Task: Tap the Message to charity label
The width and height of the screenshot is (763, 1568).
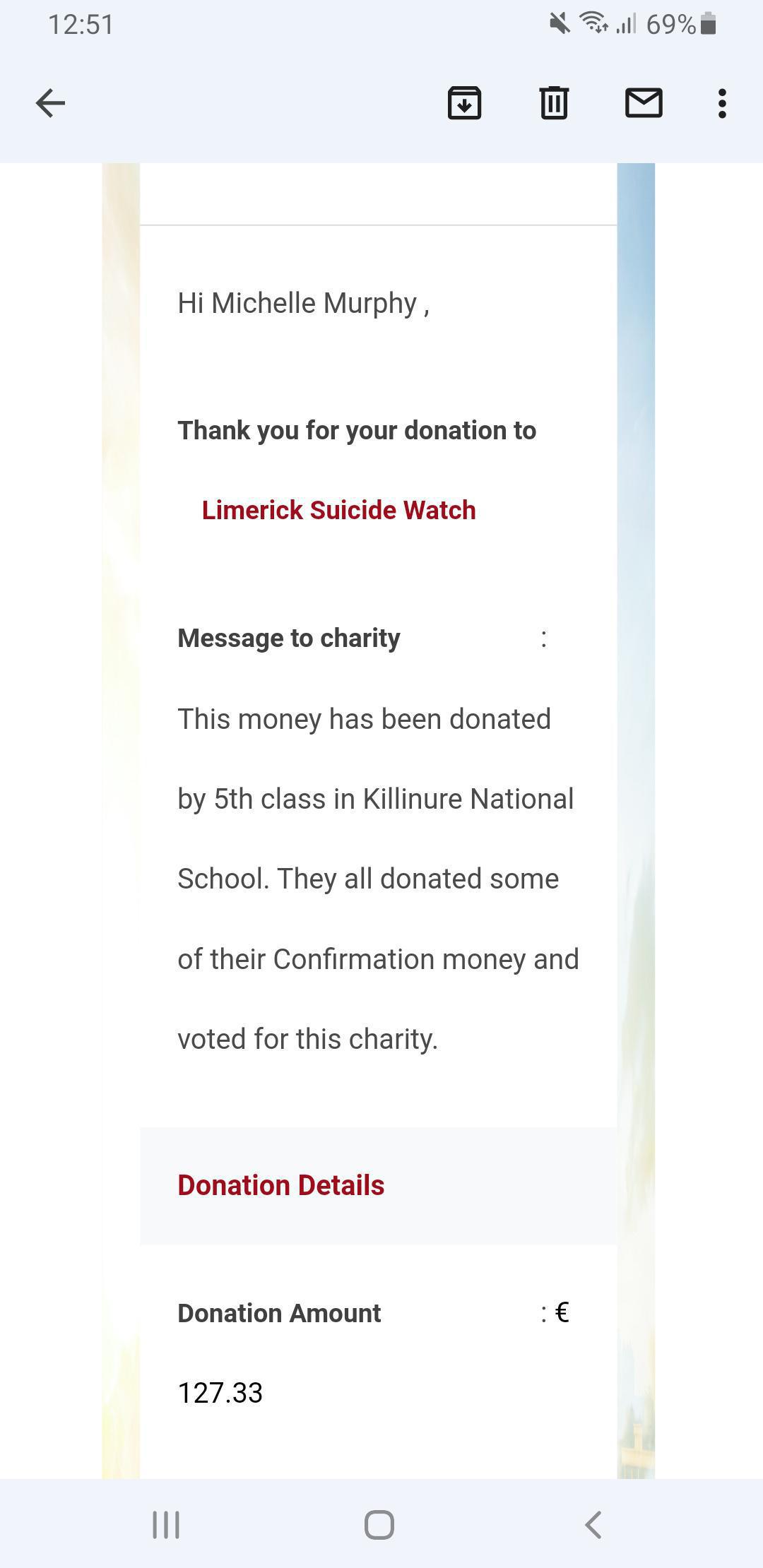Action: pos(288,637)
